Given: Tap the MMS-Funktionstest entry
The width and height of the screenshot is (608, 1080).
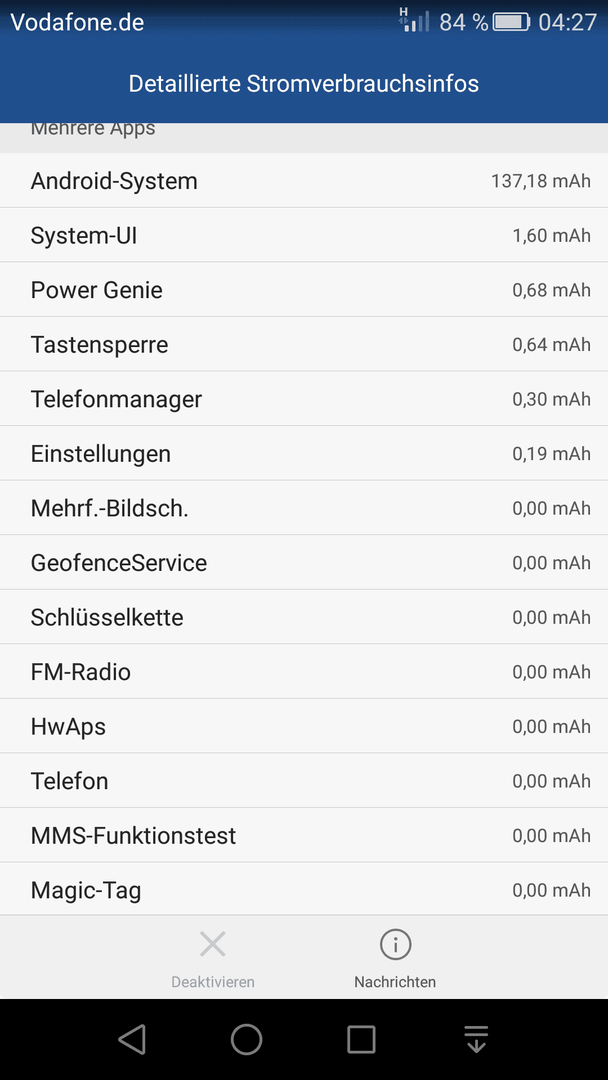Looking at the screenshot, I should click(x=304, y=835).
